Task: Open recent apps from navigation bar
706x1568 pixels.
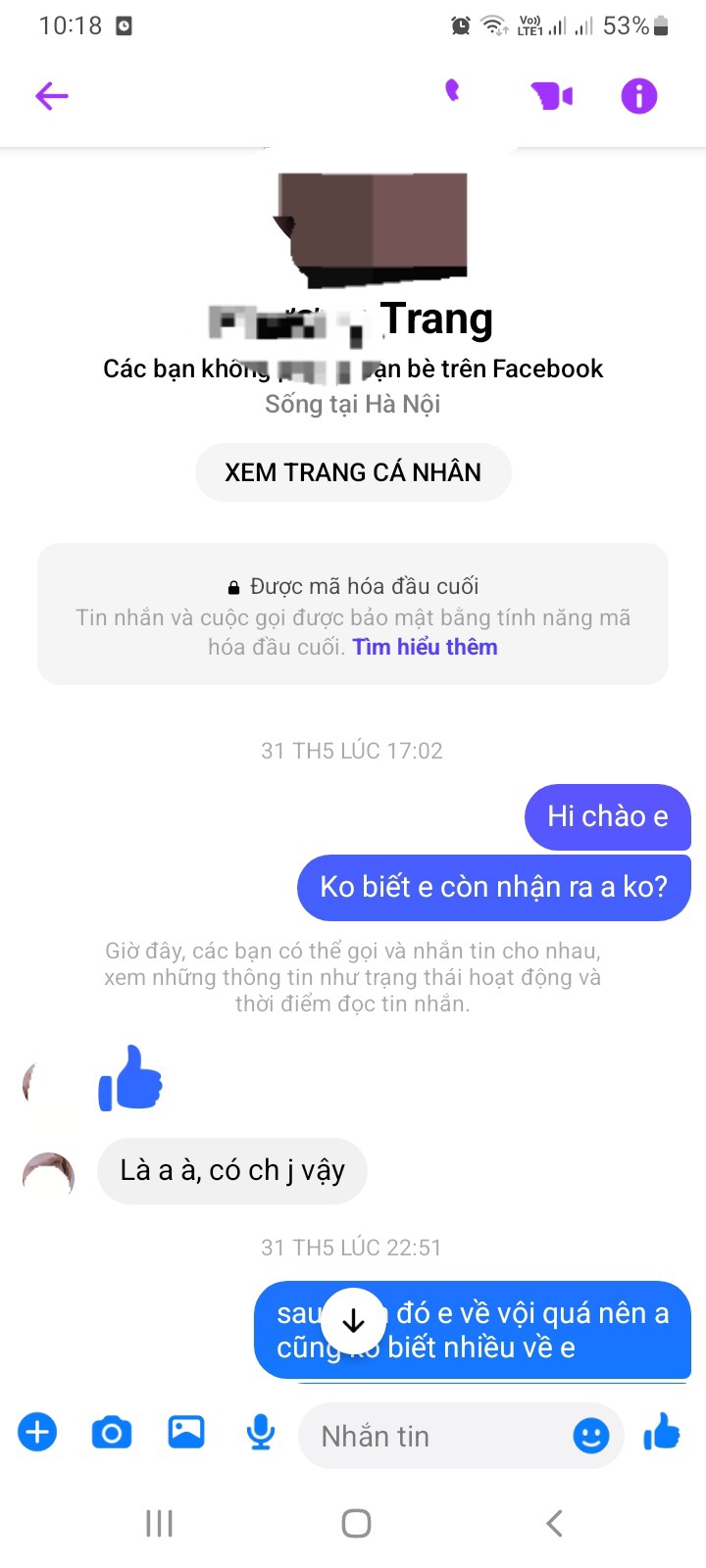Action: (158, 1523)
